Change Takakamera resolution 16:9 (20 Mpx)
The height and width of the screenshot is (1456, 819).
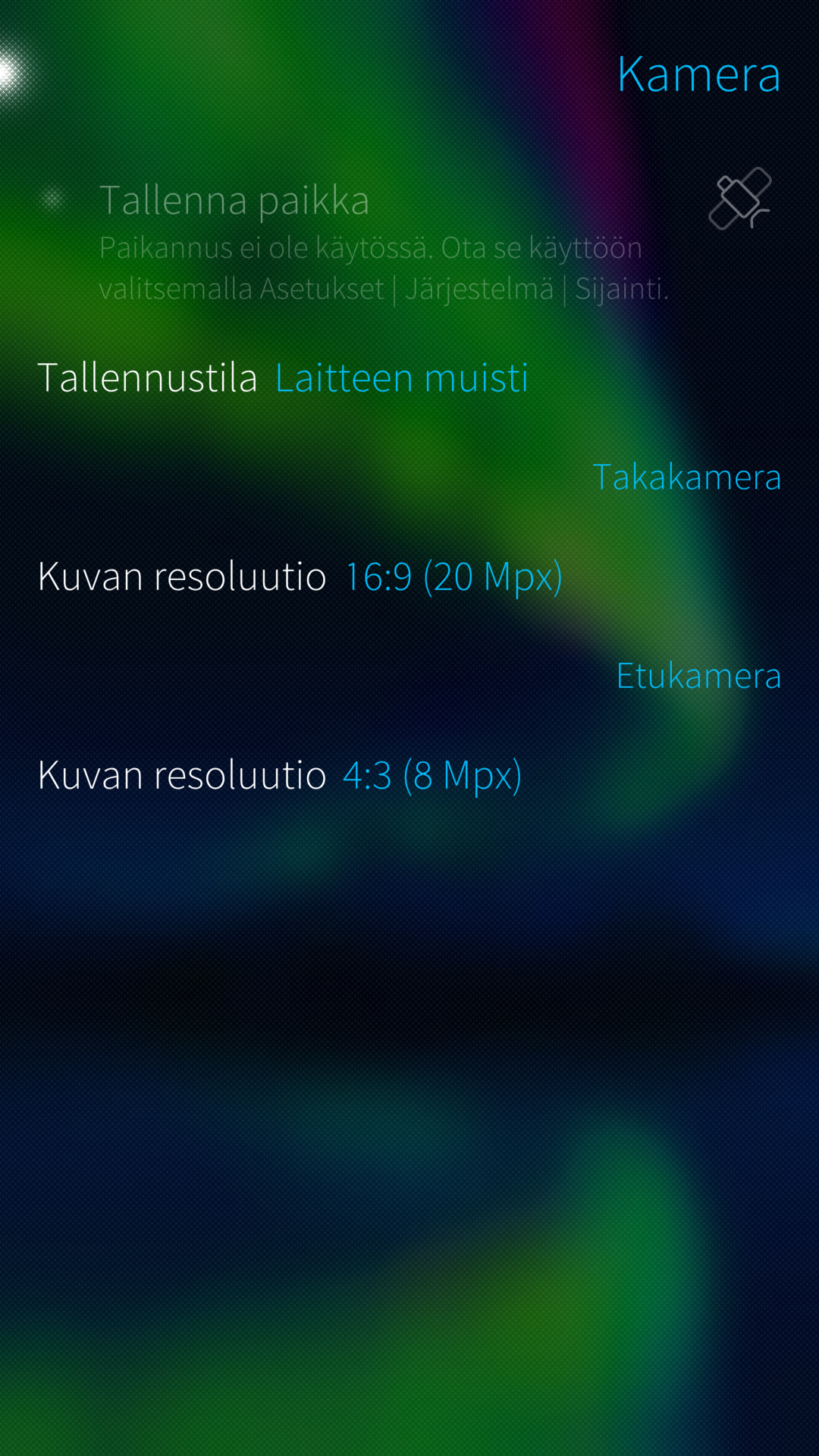click(300, 576)
